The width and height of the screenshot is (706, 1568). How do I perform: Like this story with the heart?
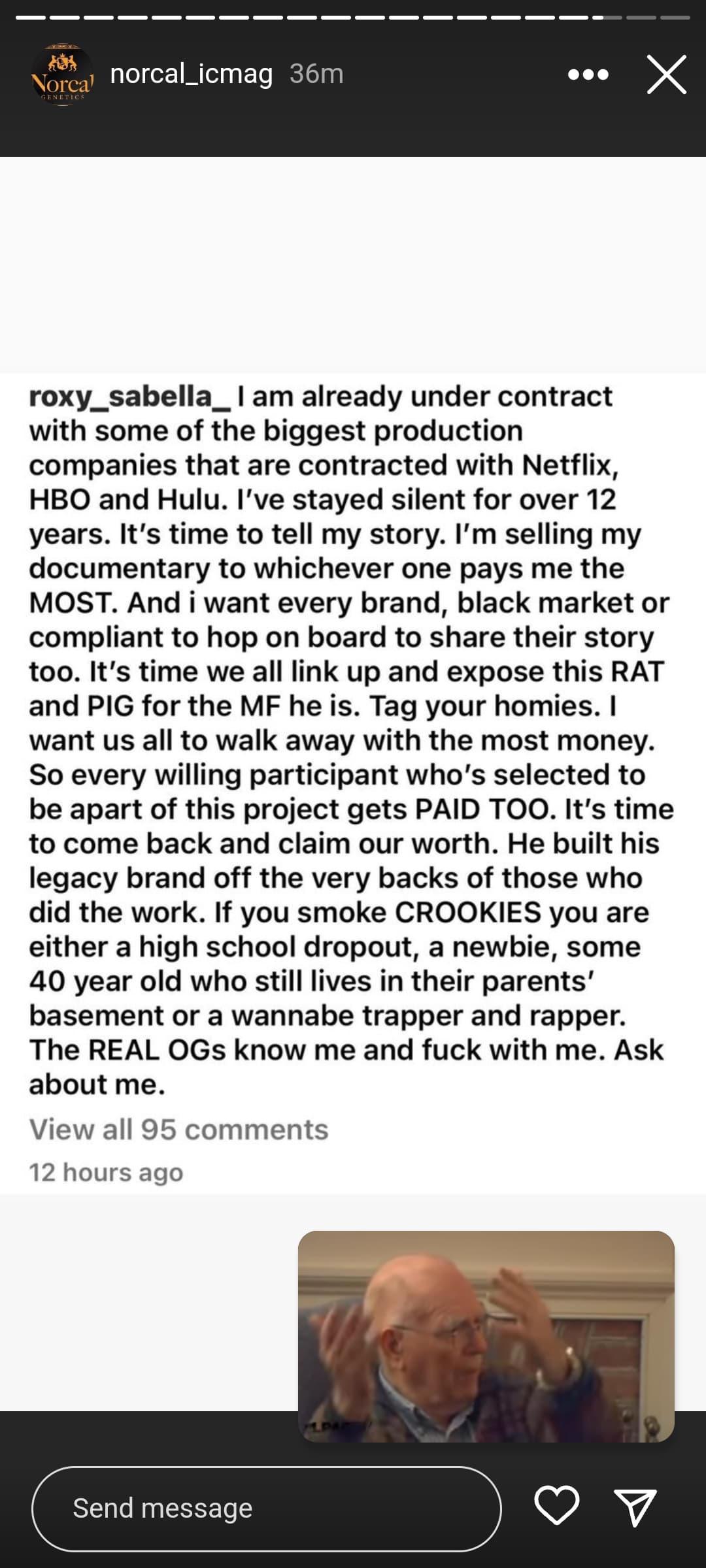point(556,1506)
